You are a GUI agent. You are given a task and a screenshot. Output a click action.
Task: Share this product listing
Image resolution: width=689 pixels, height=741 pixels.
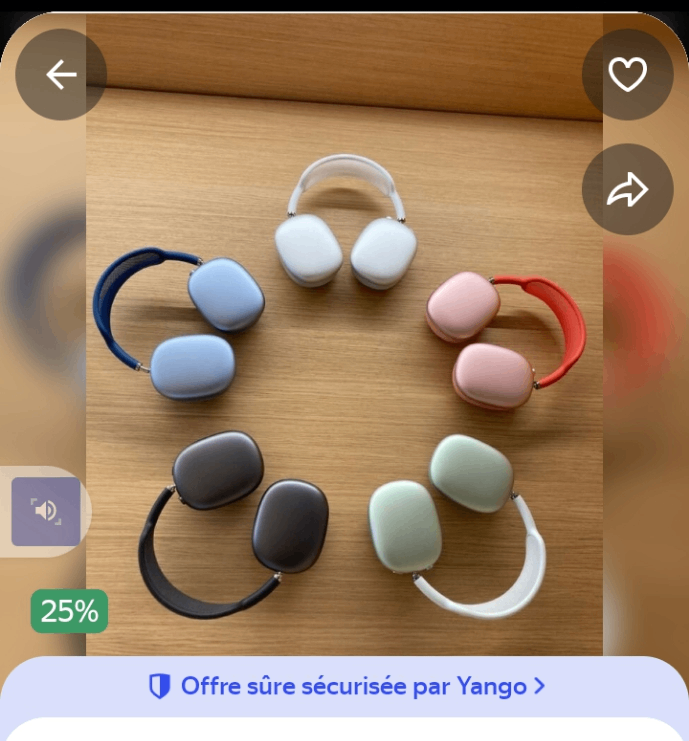click(628, 190)
